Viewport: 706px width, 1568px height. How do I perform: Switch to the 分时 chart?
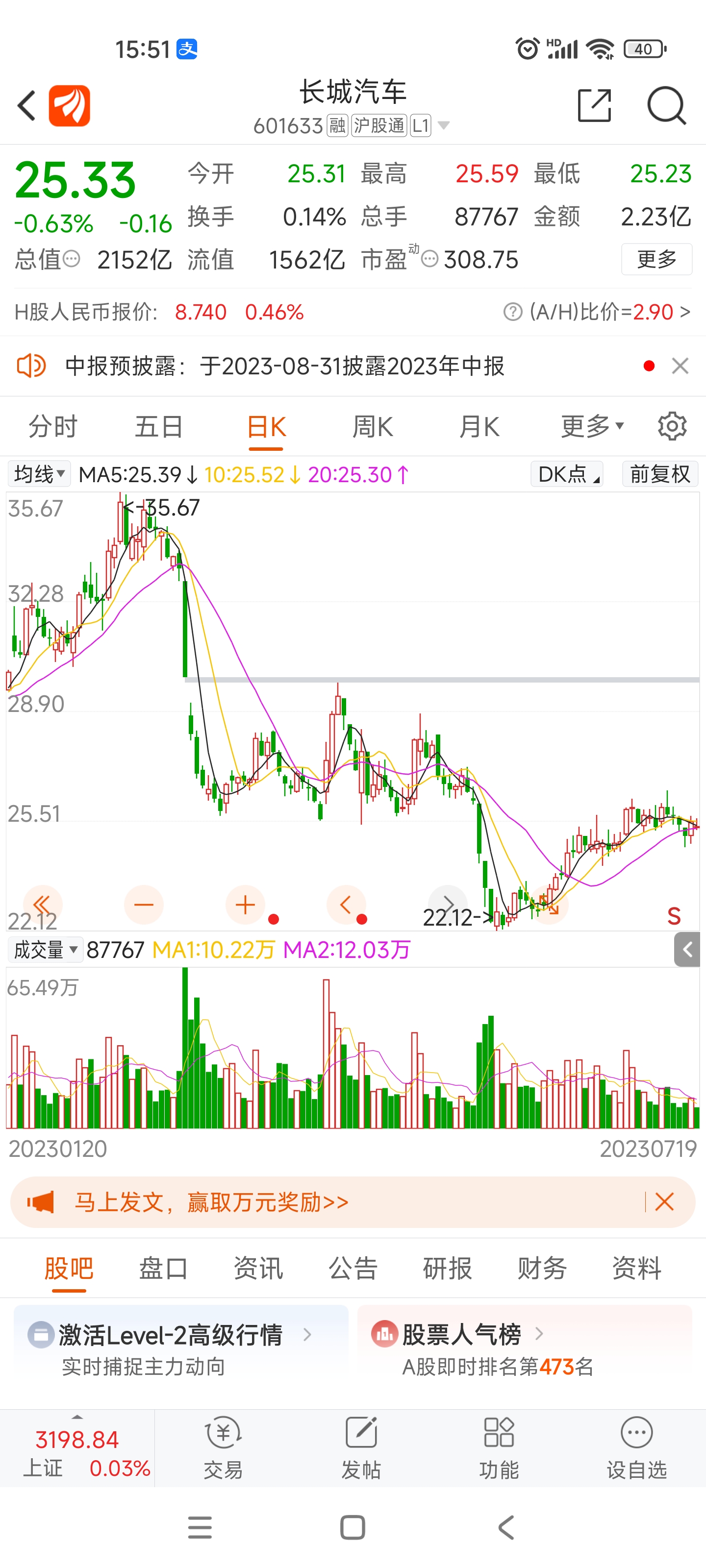pyautogui.click(x=53, y=427)
